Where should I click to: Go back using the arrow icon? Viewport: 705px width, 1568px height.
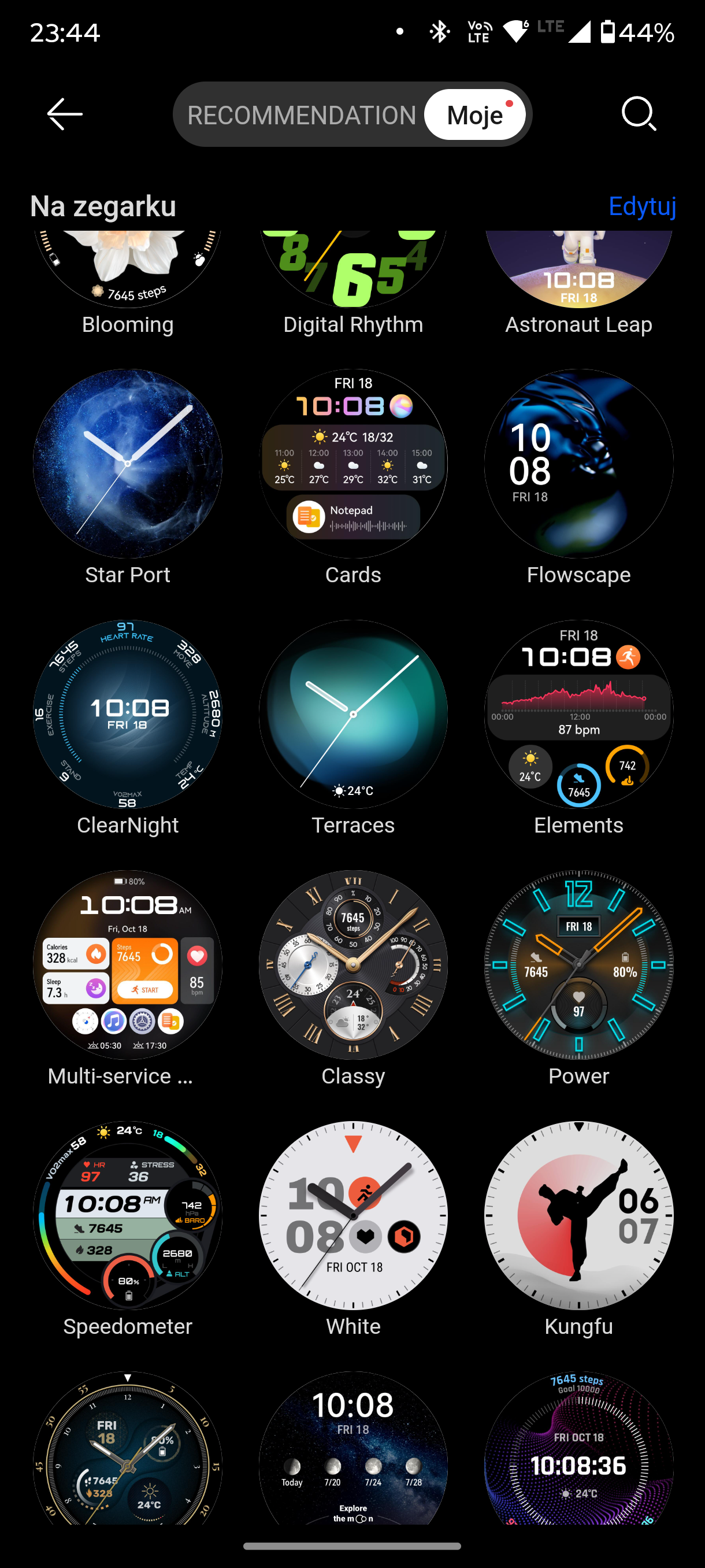[65, 114]
